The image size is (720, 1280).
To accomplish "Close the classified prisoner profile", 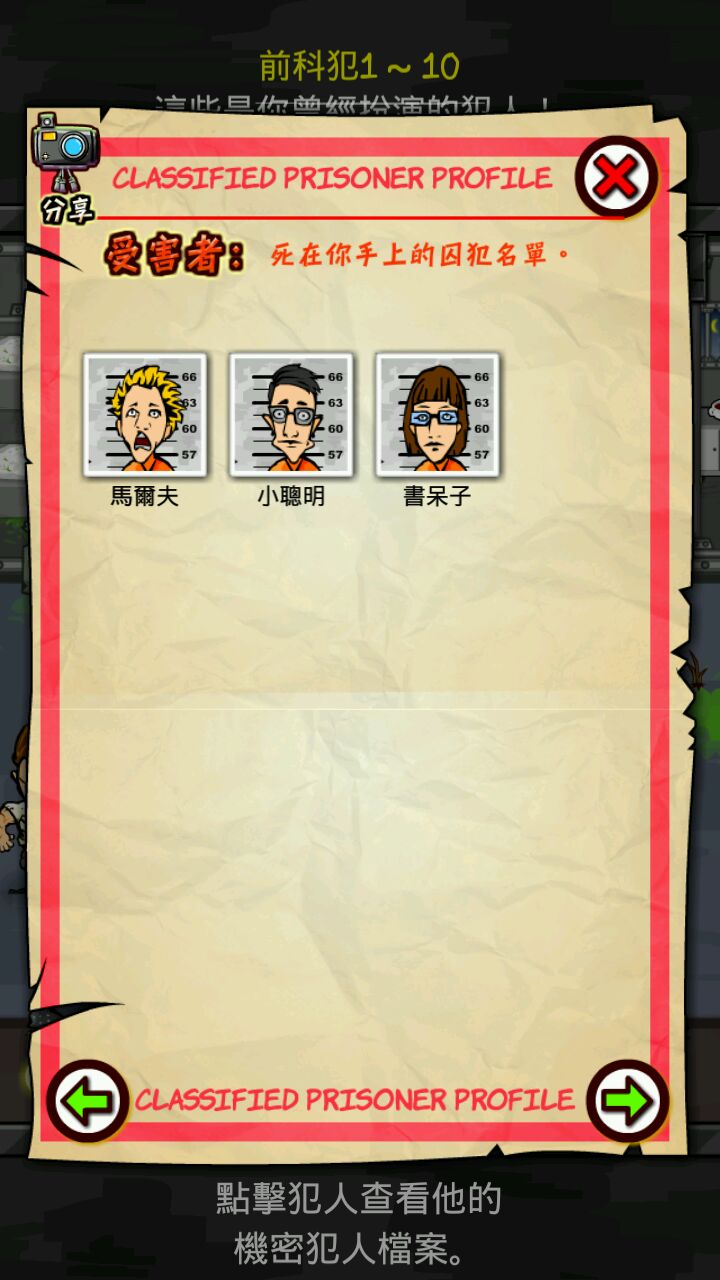I will [616, 178].
